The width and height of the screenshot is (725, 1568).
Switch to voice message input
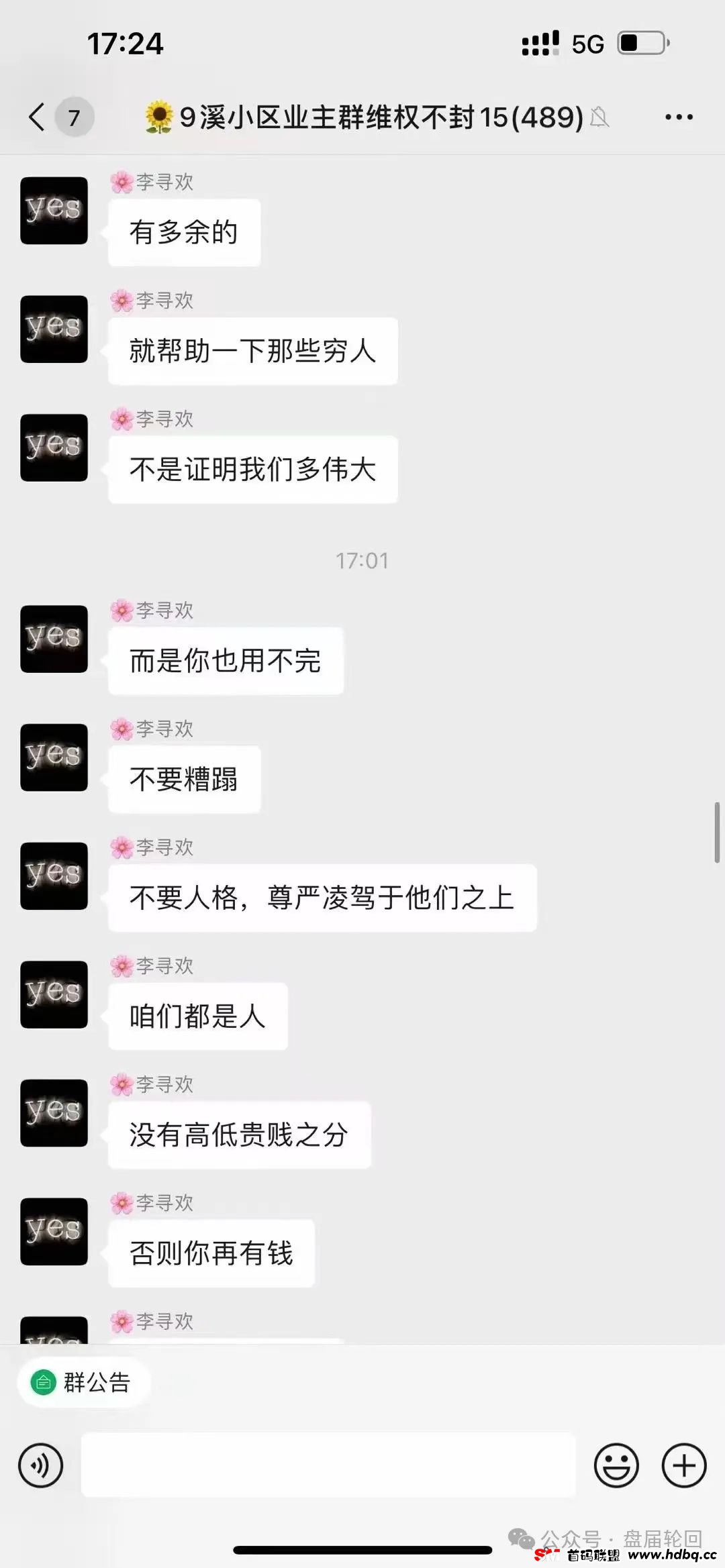point(41,1465)
